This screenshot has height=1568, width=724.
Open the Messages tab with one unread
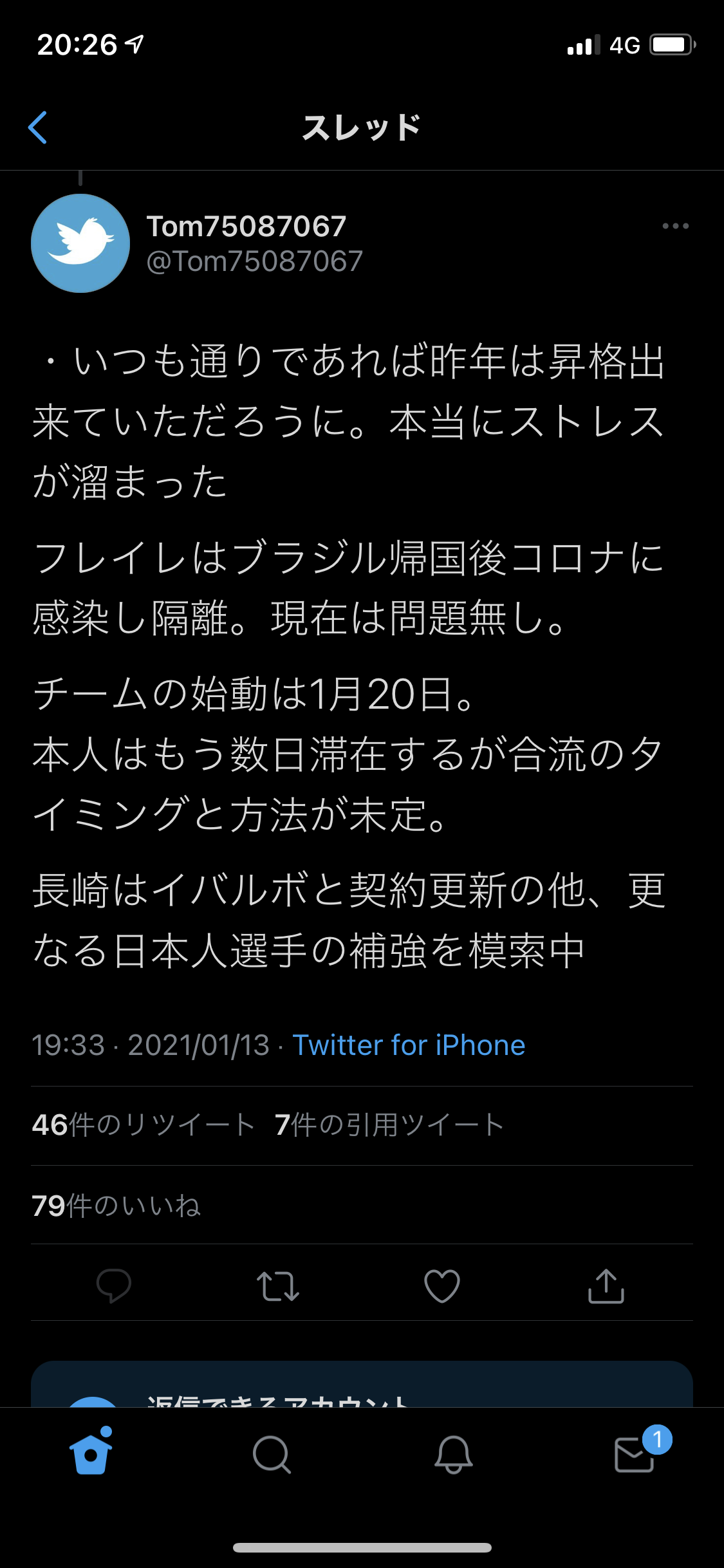[635, 1455]
